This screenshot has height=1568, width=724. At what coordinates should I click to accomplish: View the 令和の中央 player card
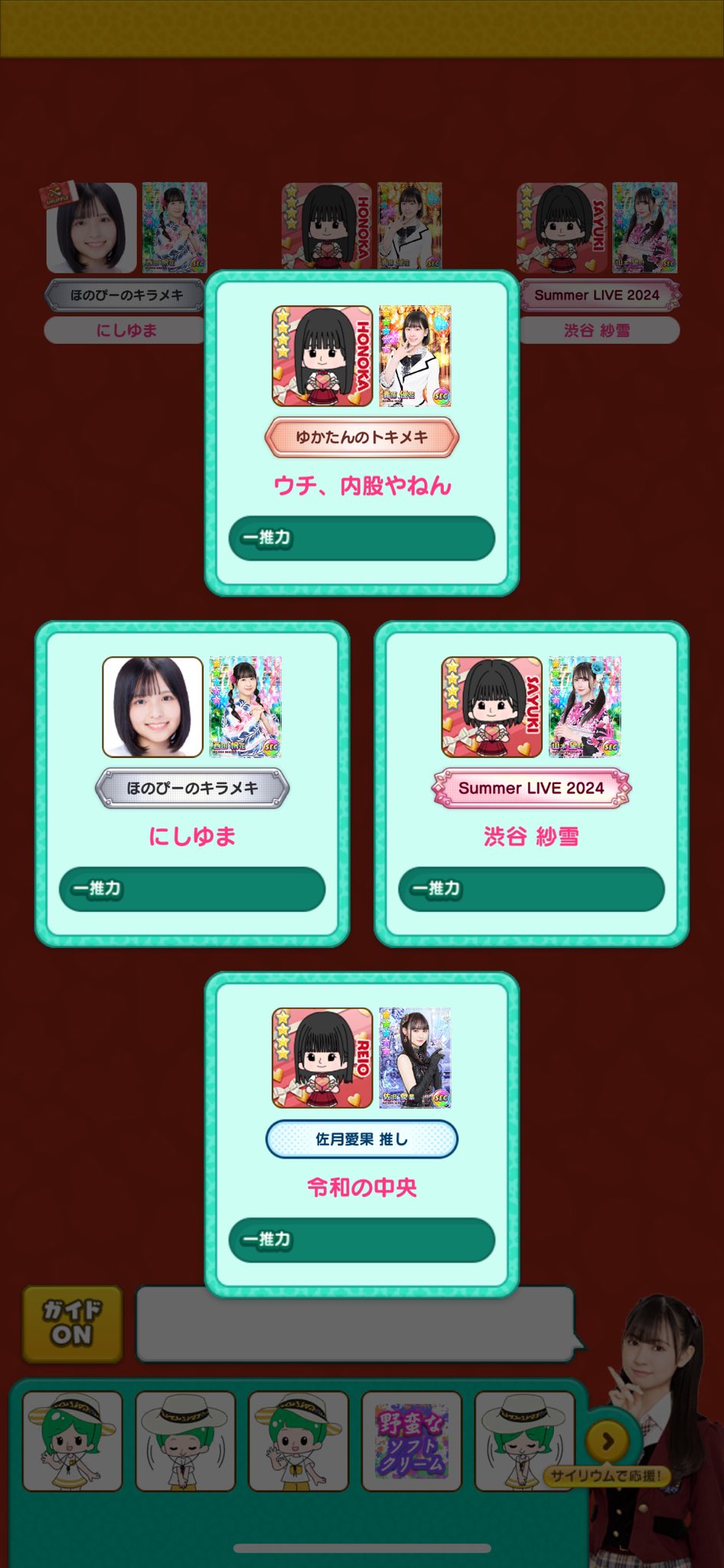[362, 1135]
